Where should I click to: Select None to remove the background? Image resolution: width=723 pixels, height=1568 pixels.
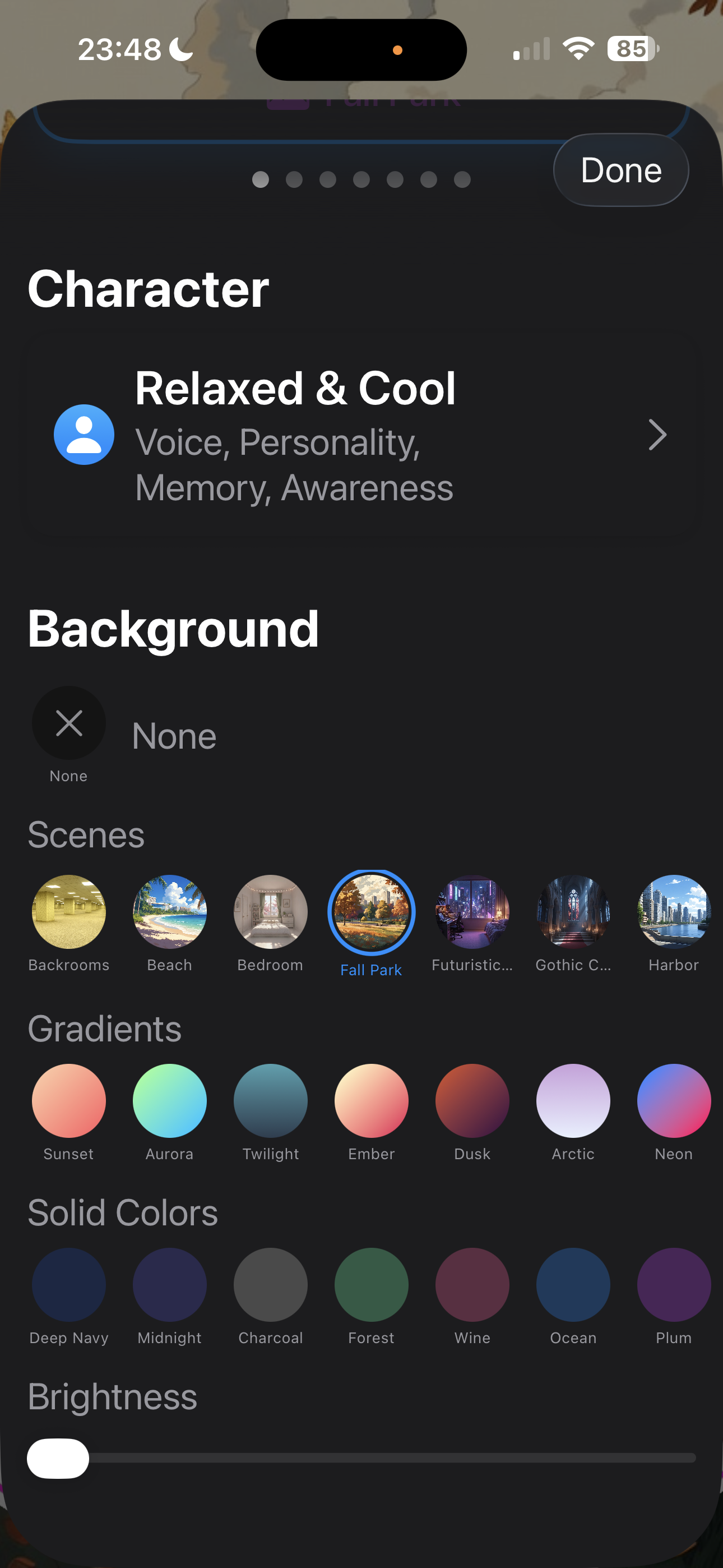(69, 723)
